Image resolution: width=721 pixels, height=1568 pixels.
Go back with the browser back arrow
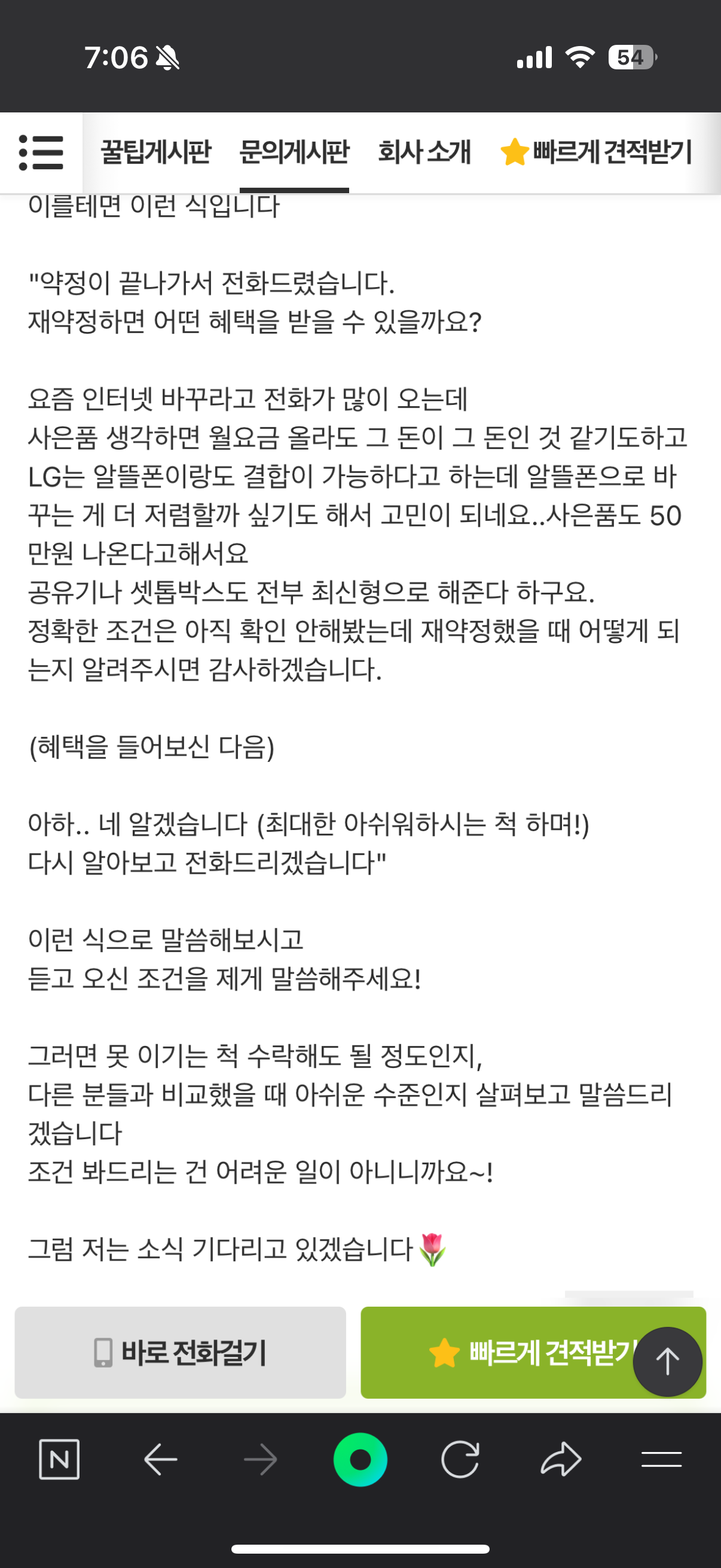coord(161,1459)
